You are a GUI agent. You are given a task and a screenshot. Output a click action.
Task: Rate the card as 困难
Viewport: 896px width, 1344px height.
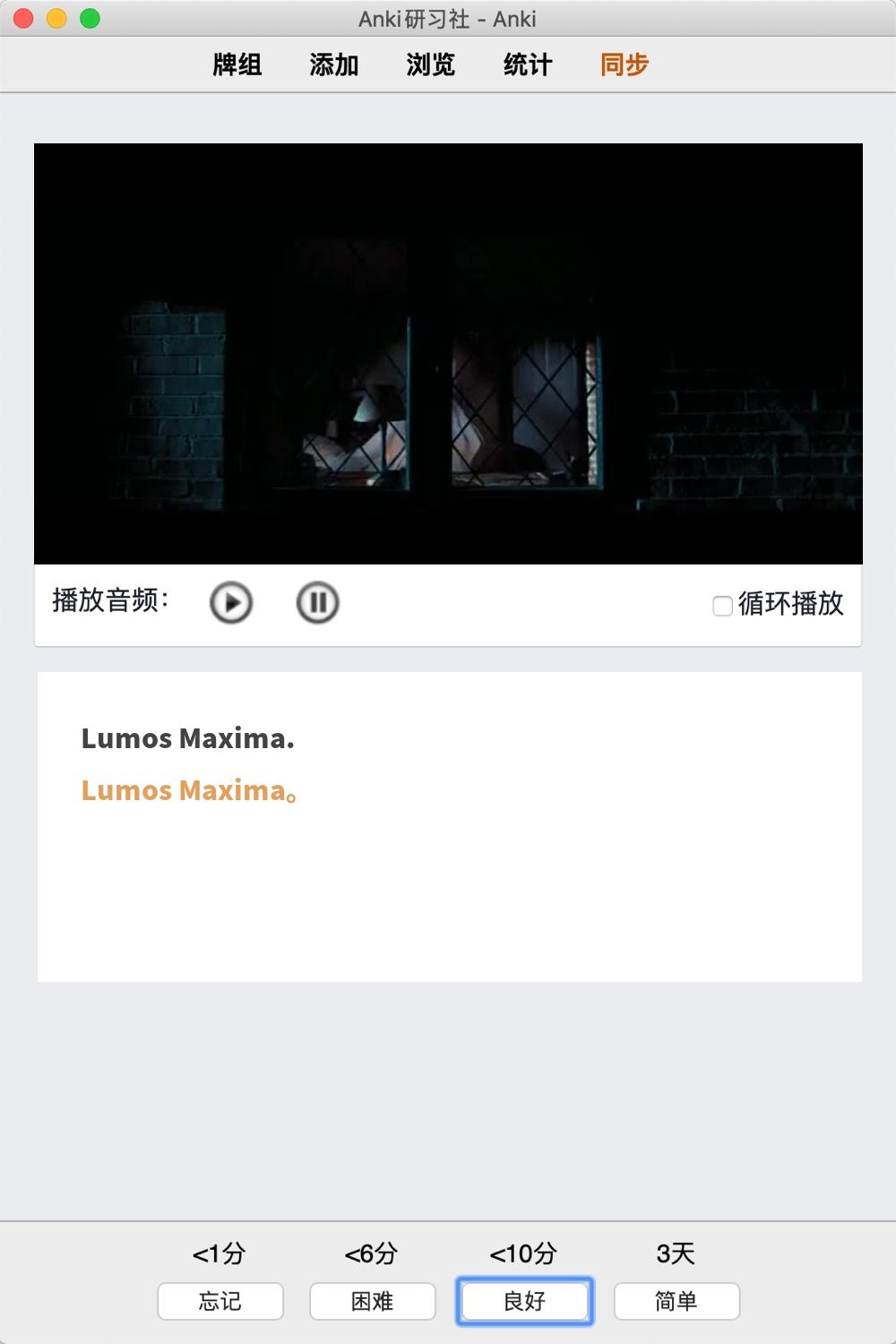(x=373, y=1301)
